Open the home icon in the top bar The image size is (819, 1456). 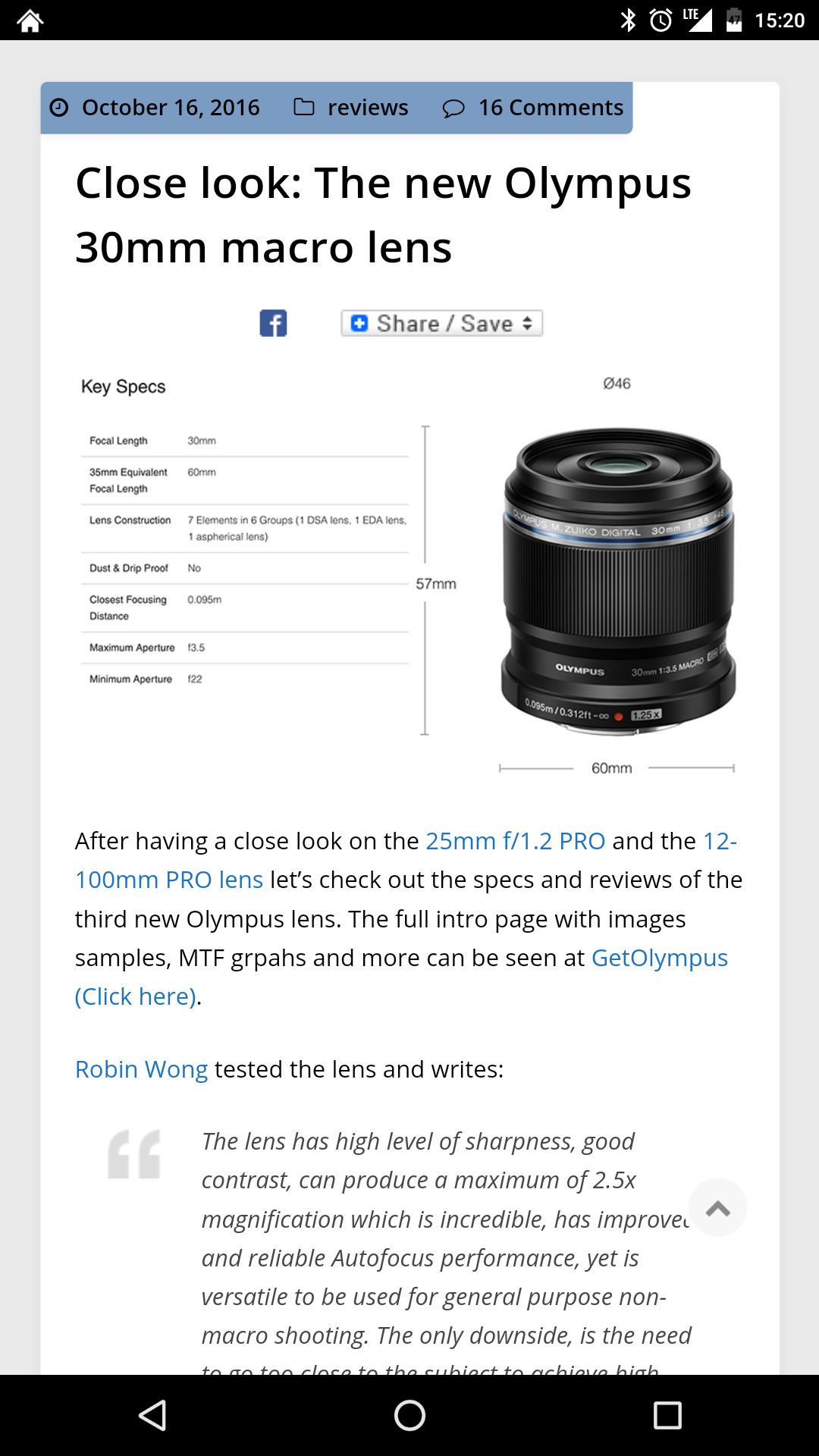30,20
